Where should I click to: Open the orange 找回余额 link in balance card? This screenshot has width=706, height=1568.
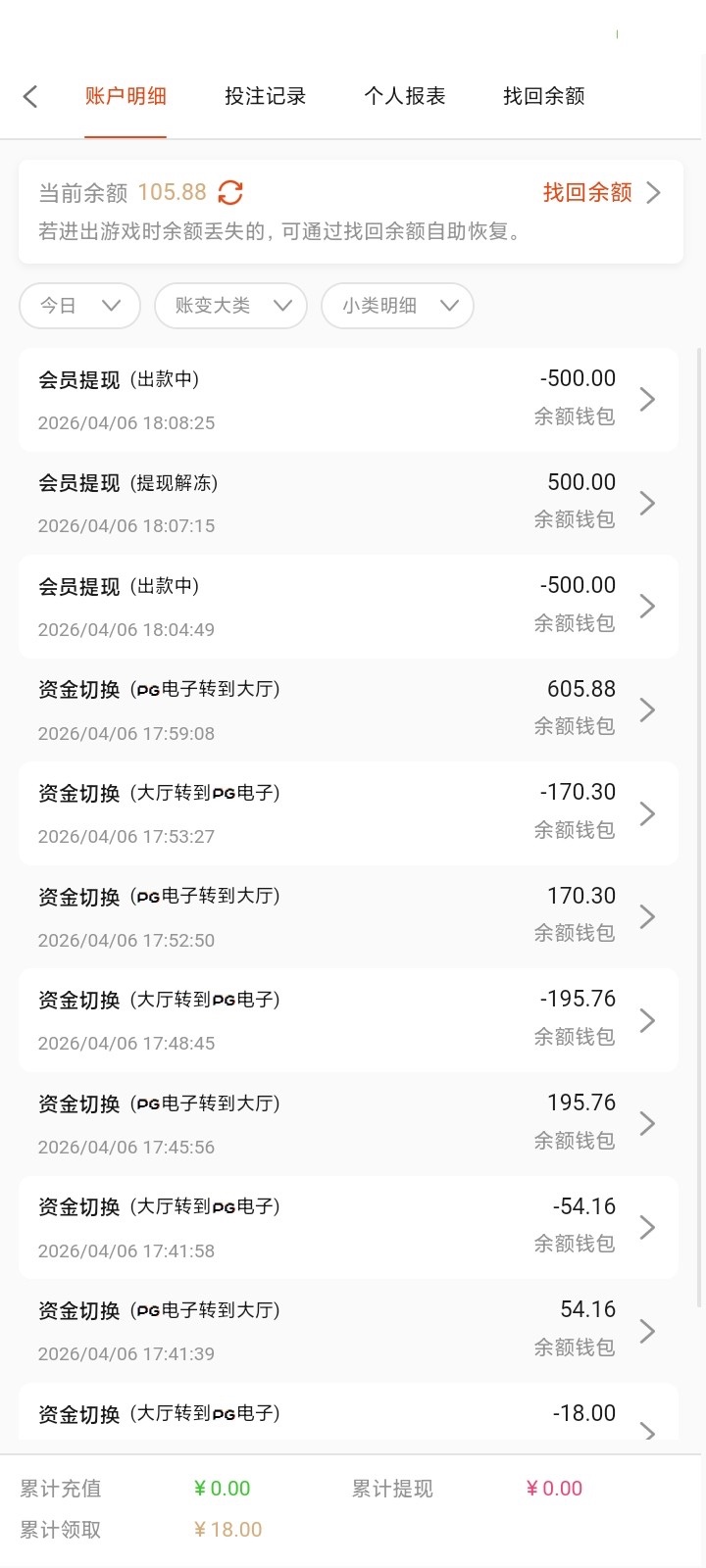[x=601, y=192]
